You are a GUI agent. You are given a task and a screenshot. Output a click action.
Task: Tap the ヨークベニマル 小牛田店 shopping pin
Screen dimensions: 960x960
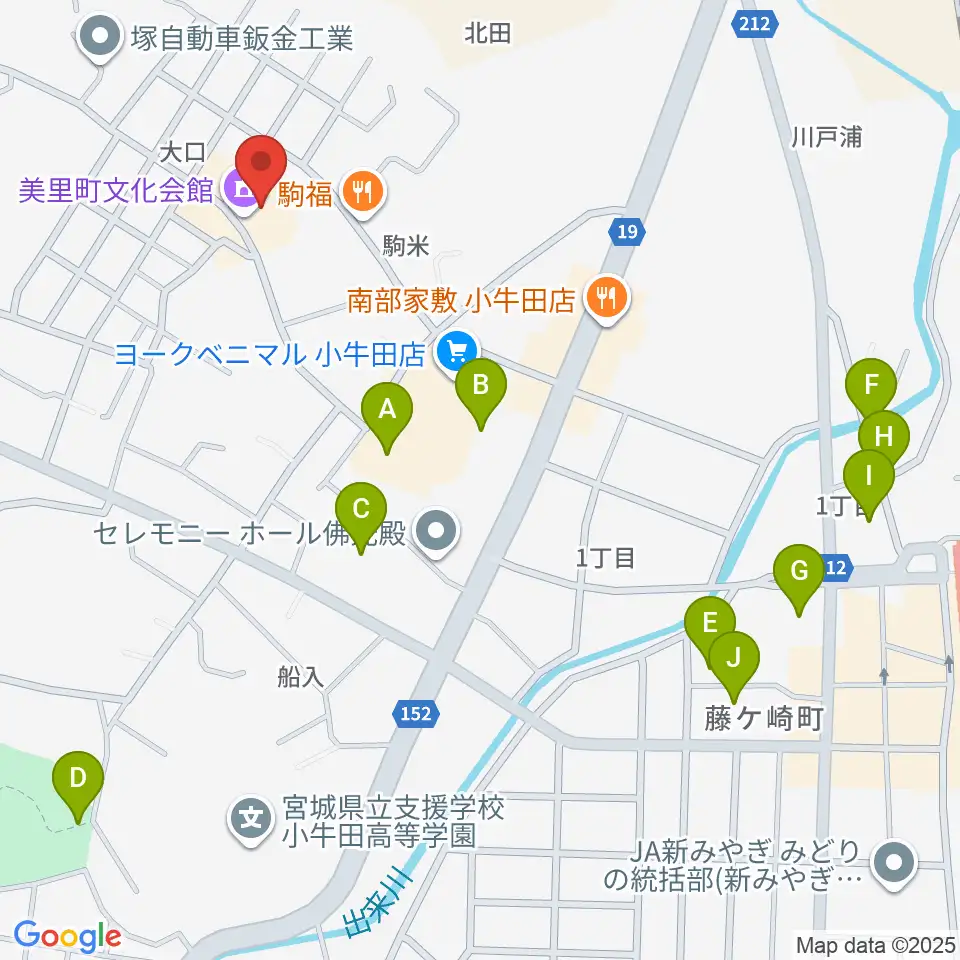[457, 352]
